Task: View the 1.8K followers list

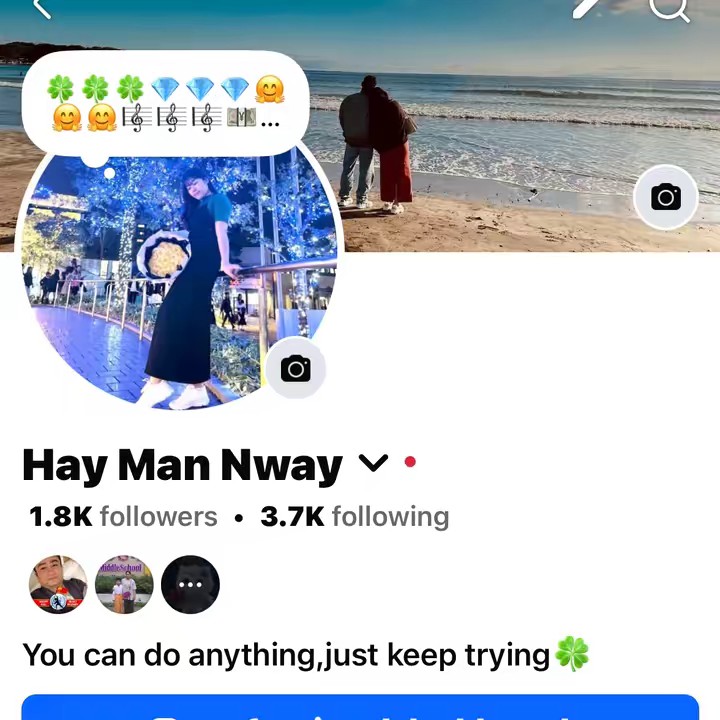Action: tap(123, 517)
